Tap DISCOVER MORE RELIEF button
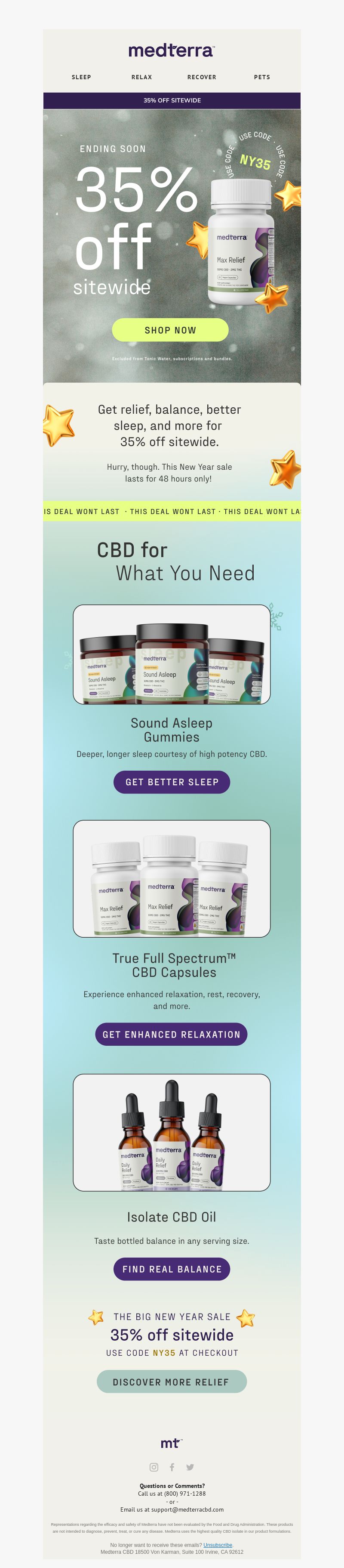The width and height of the screenshot is (344, 1568). (172, 1382)
